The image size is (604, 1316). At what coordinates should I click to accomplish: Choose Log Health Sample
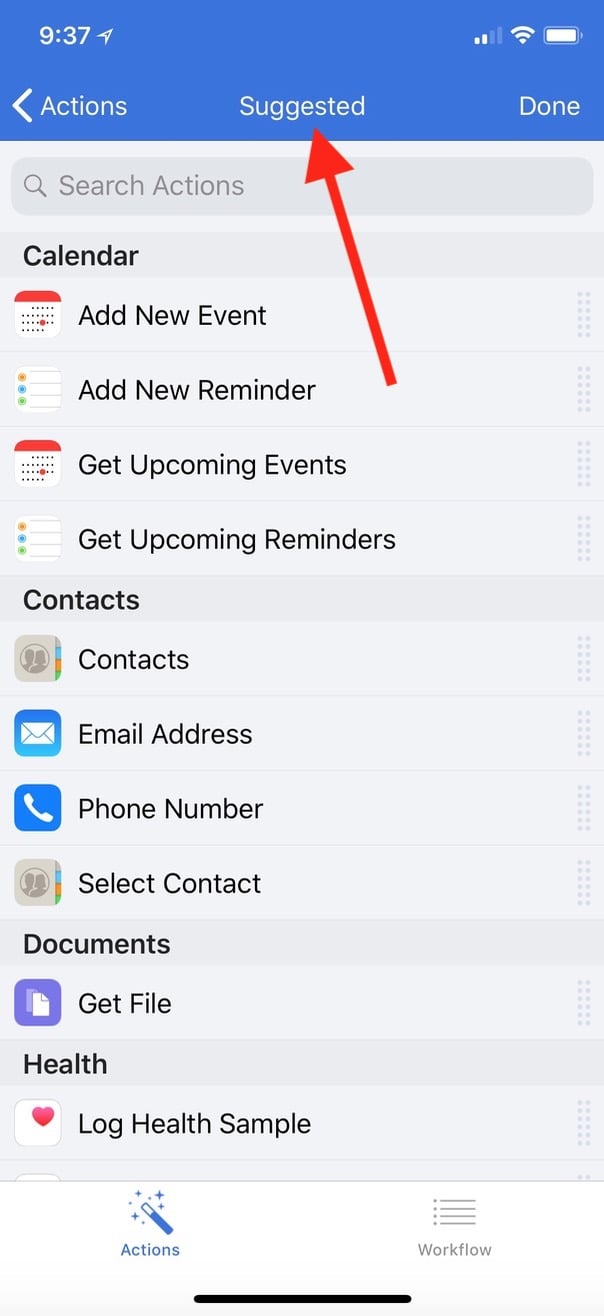[x=194, y=1124]
